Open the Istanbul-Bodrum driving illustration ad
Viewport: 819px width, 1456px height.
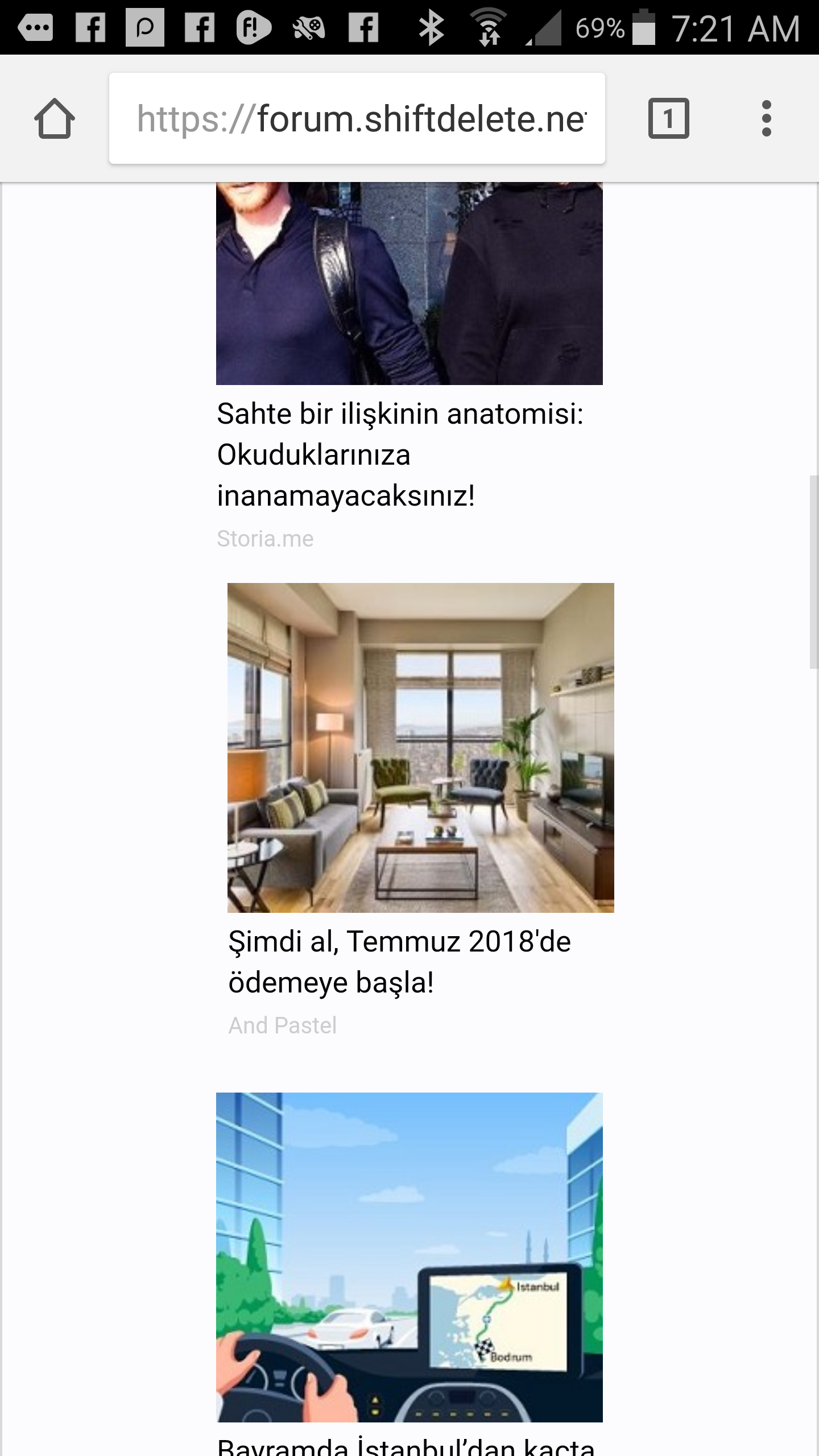(409, 1257)
